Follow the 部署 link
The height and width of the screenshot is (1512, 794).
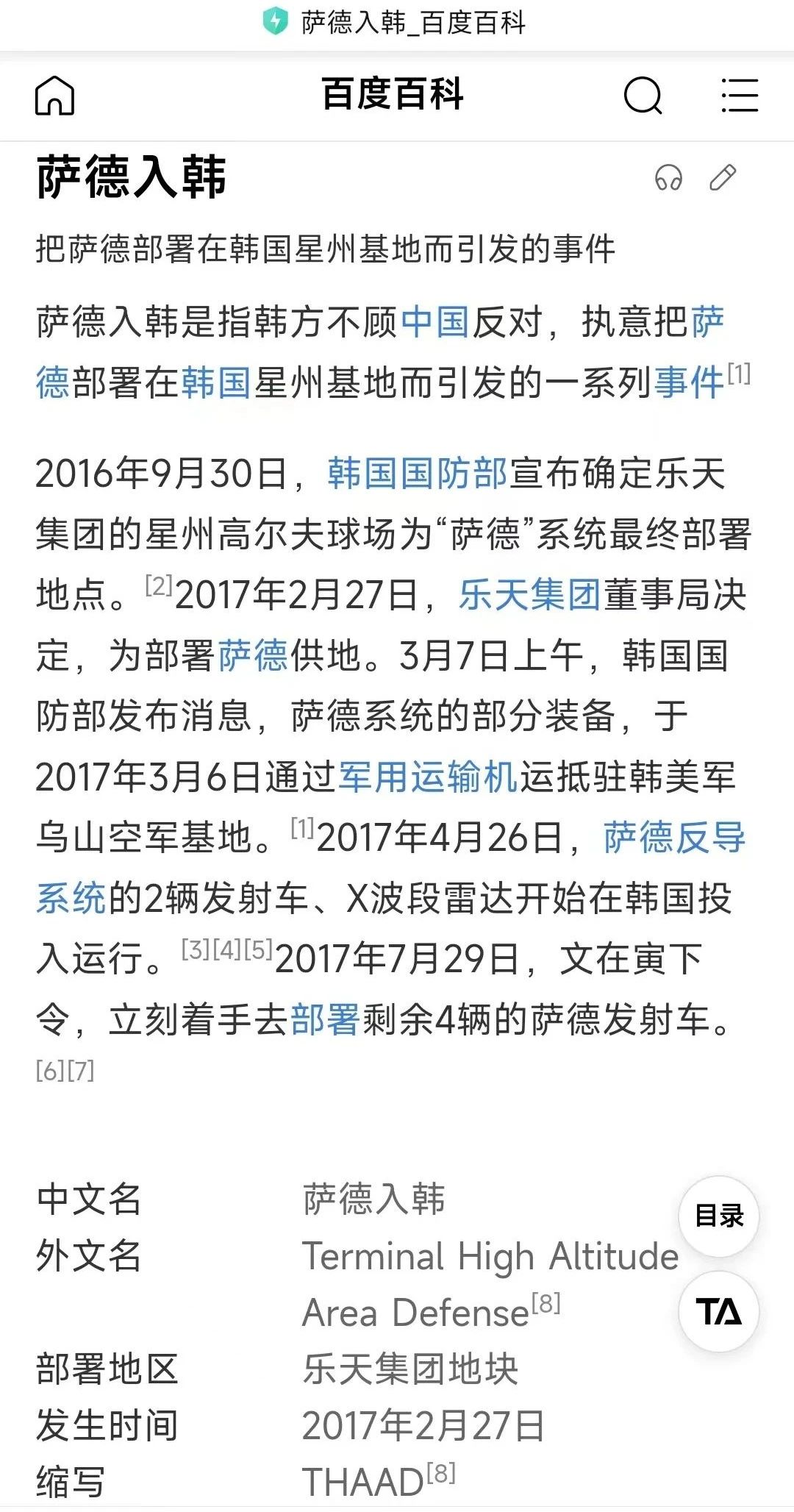pos(326,1020)
